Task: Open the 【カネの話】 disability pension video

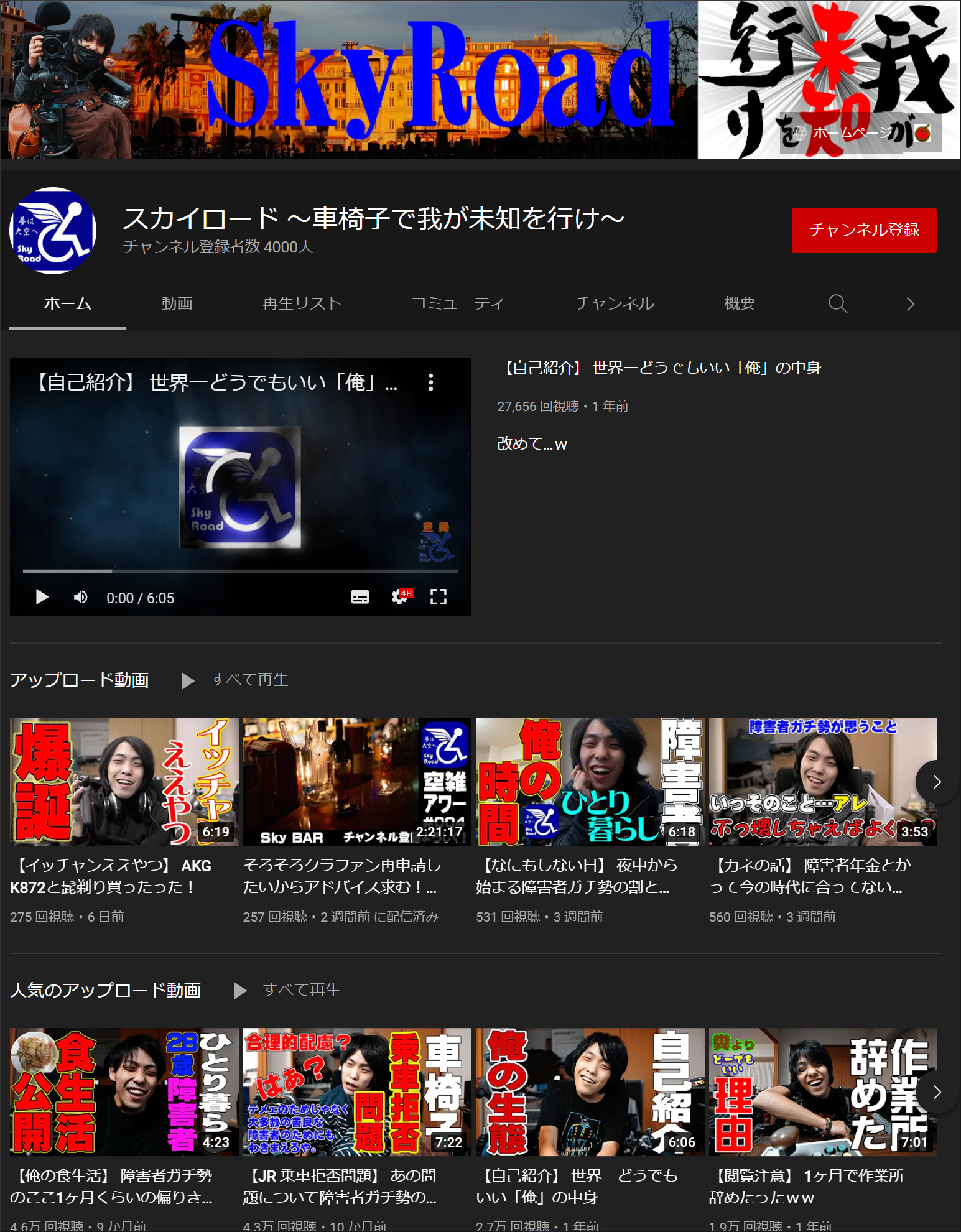Action: pos(822,782)
